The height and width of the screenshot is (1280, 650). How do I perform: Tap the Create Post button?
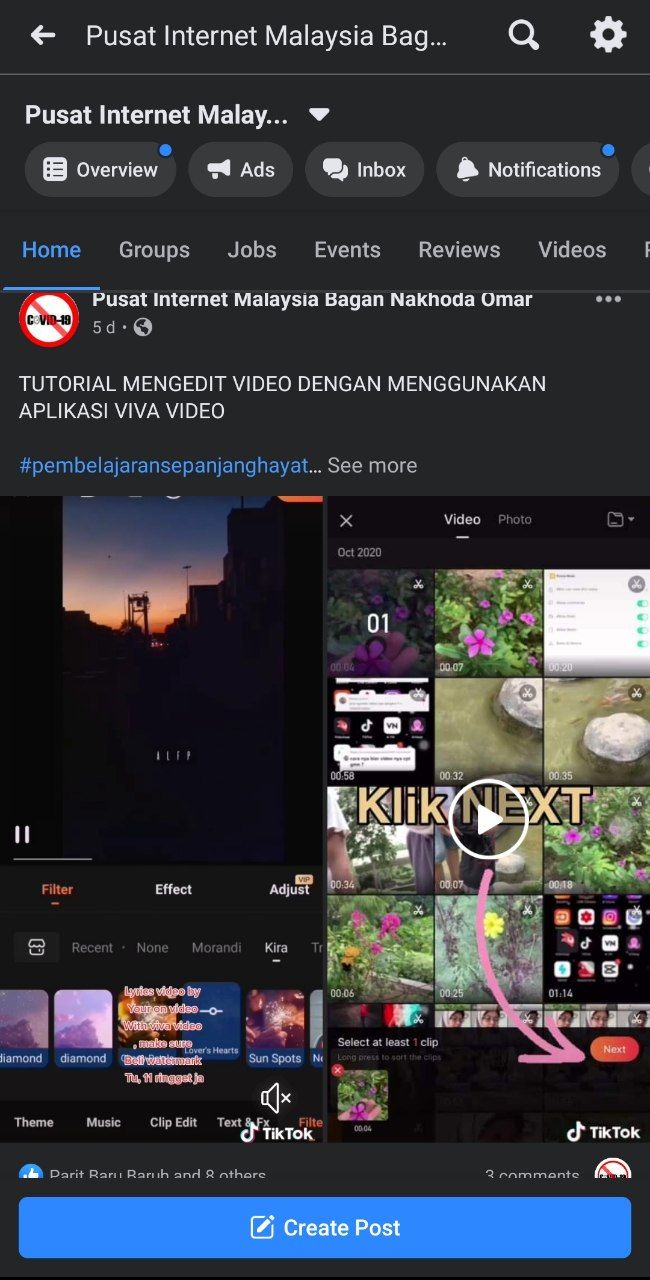tap(325, 1227)
